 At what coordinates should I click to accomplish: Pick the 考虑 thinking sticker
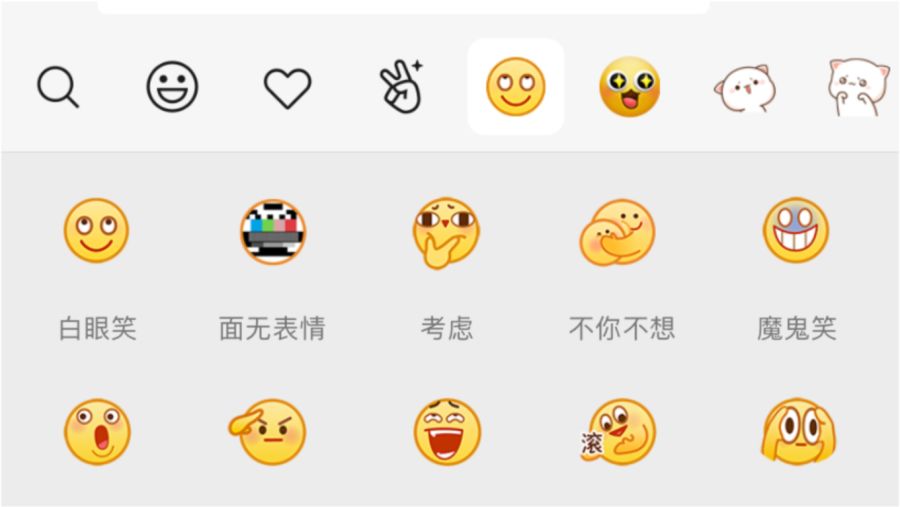pyautogui.click(x=446, y=231)
